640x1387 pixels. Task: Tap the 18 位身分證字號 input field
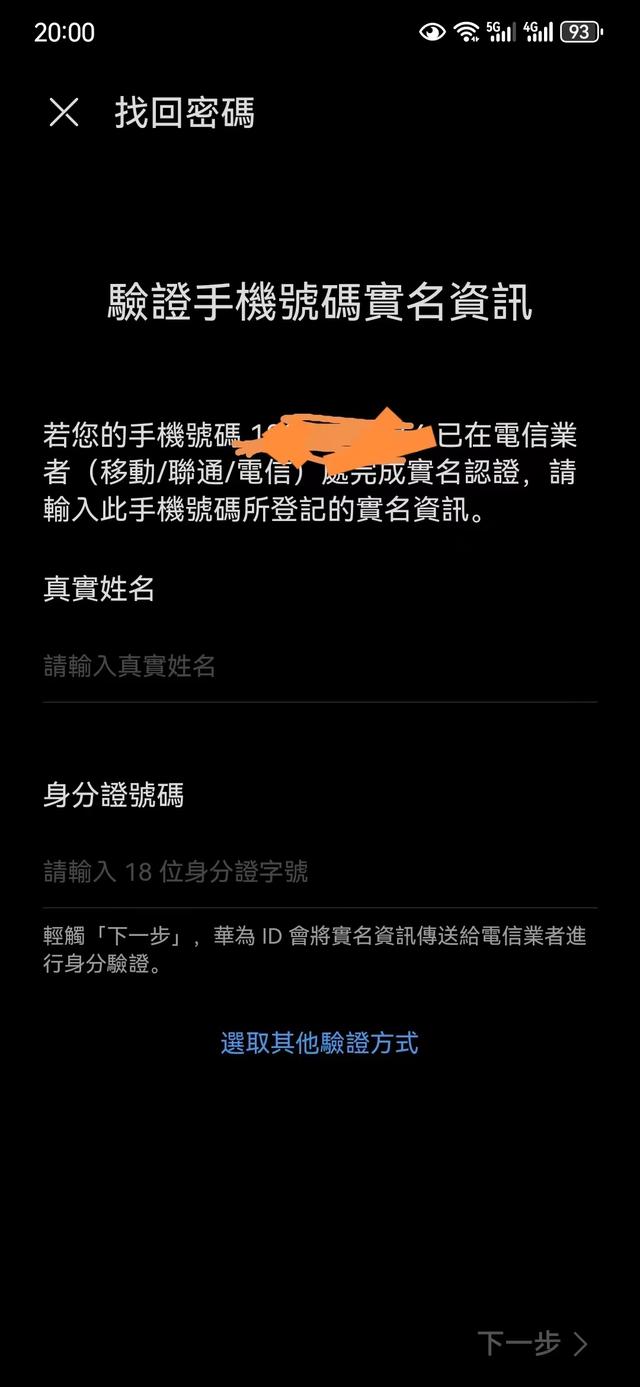tap(319, 872)
